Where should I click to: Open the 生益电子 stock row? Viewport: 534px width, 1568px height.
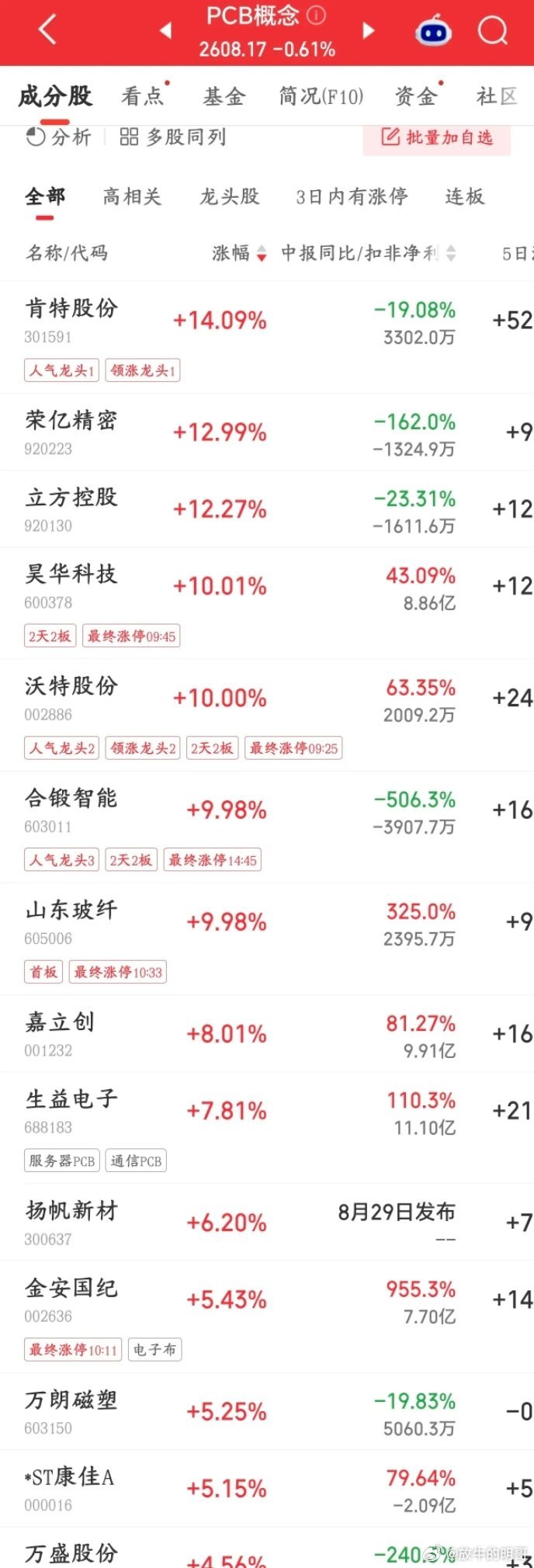point(267,1128)
